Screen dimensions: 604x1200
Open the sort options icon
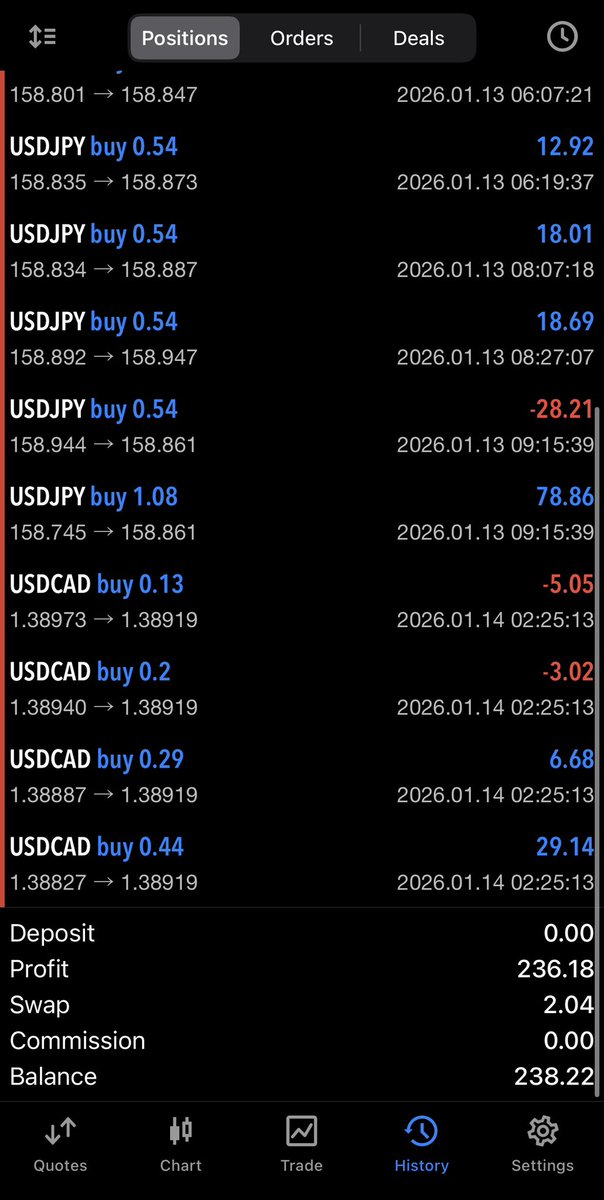(x=42, y=38)
